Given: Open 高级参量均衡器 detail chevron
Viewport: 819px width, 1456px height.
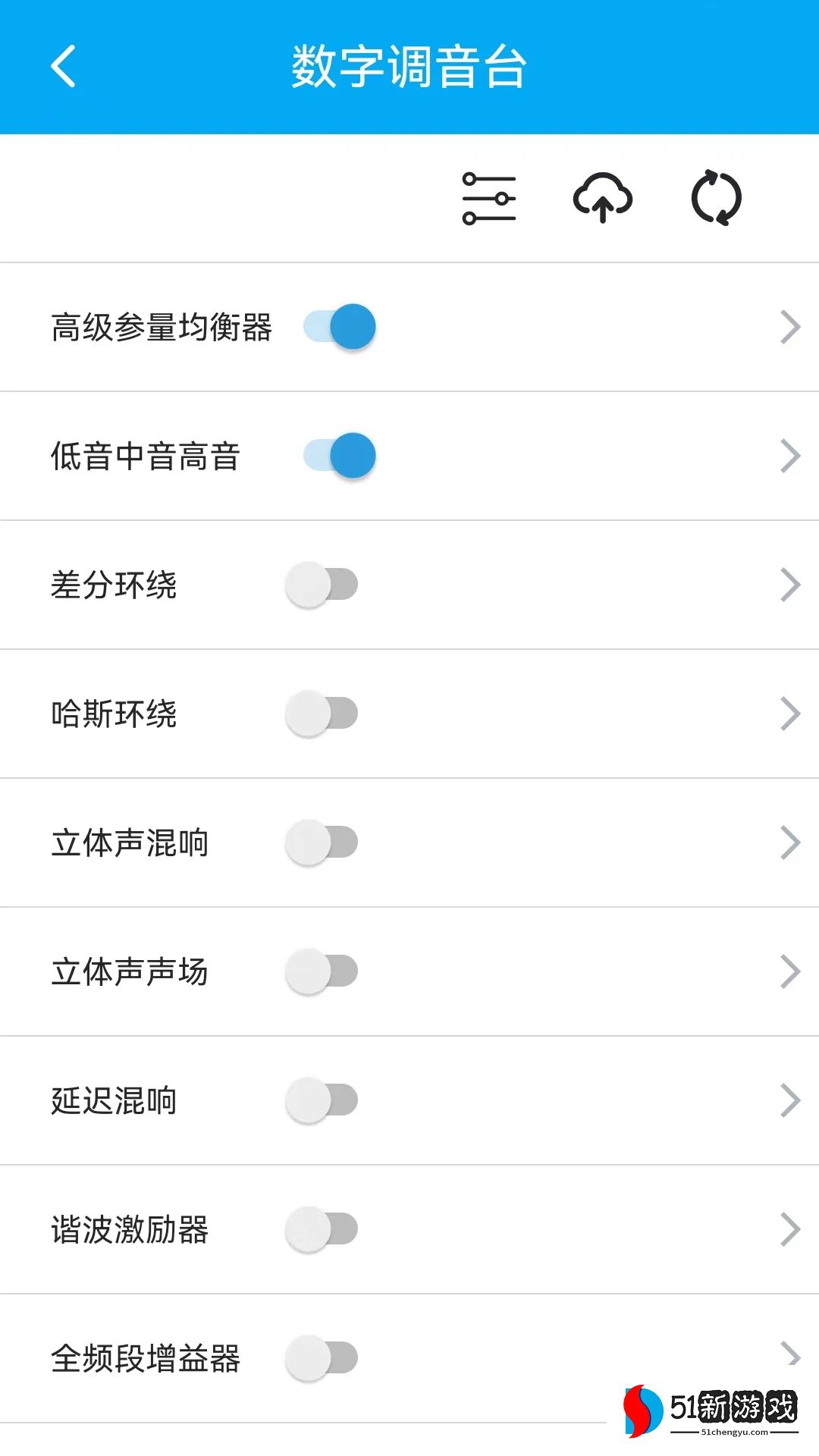Looking at the screenshot, I should [x=790, y=327].
